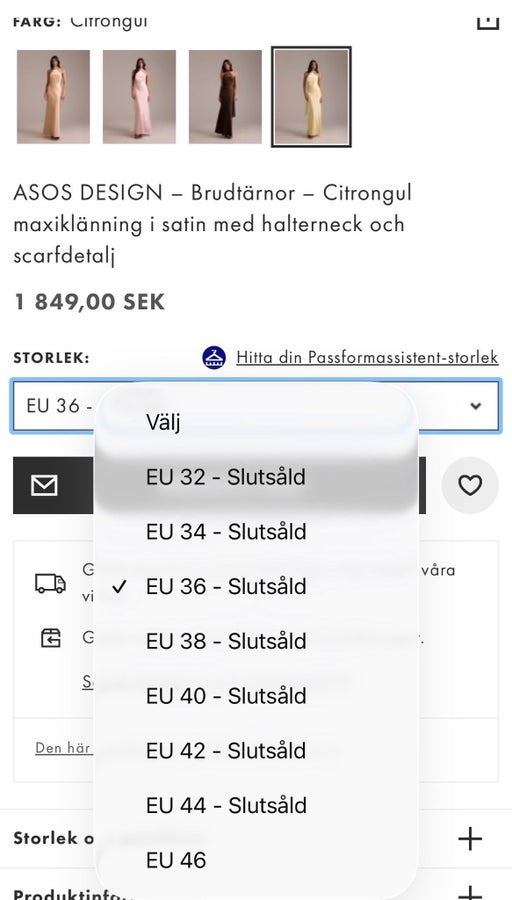Select the peach-colored dress swatch
Screen dimensions: 512x900
tap(53, 96)
